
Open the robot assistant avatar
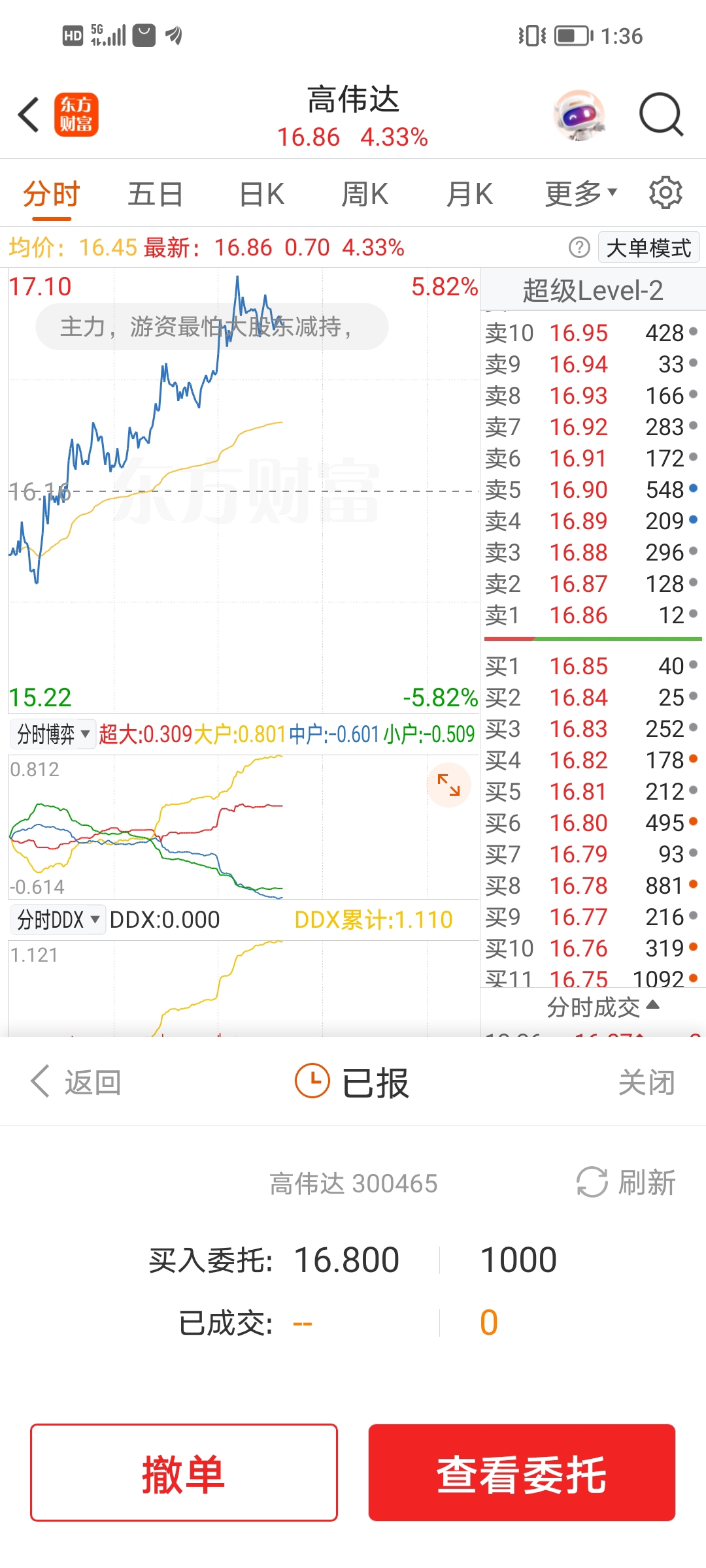pos(579,115)
